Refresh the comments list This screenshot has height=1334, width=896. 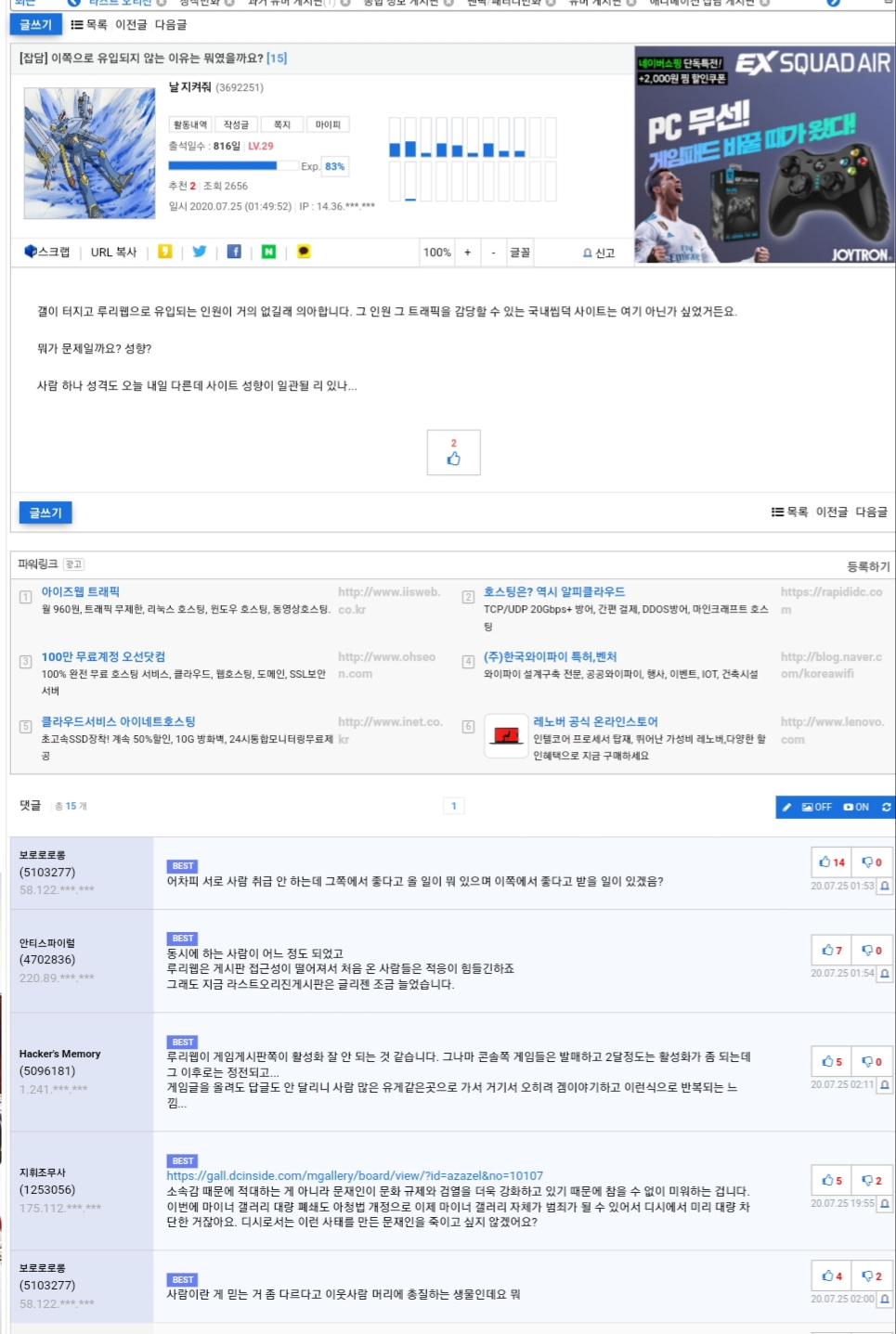886,807
